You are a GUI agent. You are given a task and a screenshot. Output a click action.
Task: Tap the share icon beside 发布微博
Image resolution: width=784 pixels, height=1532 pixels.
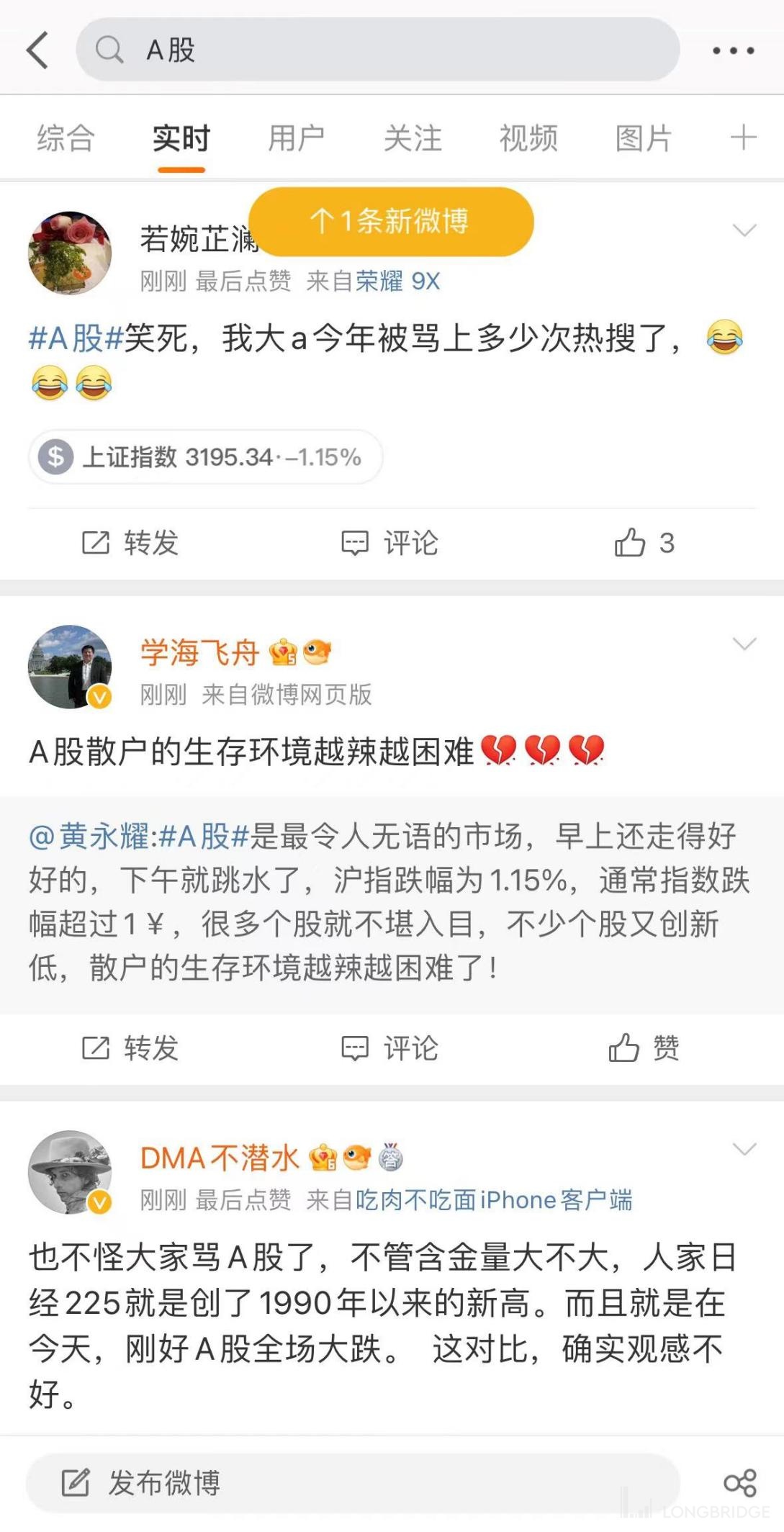pyautogui.click(x=739, y=1483)
